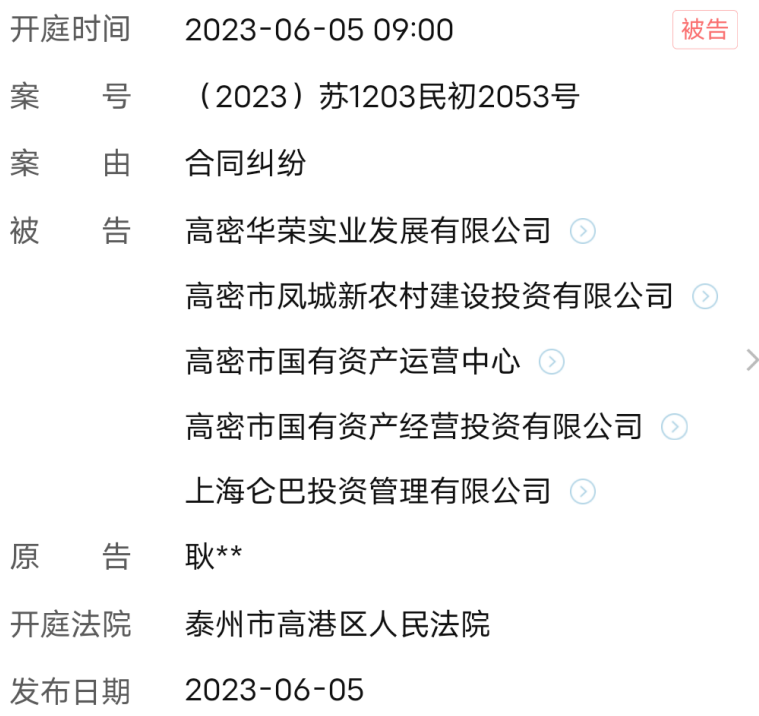Screen dimensions: 759x716
Task: Open this court hearing record's detail arrow
Action: [753, 360]
